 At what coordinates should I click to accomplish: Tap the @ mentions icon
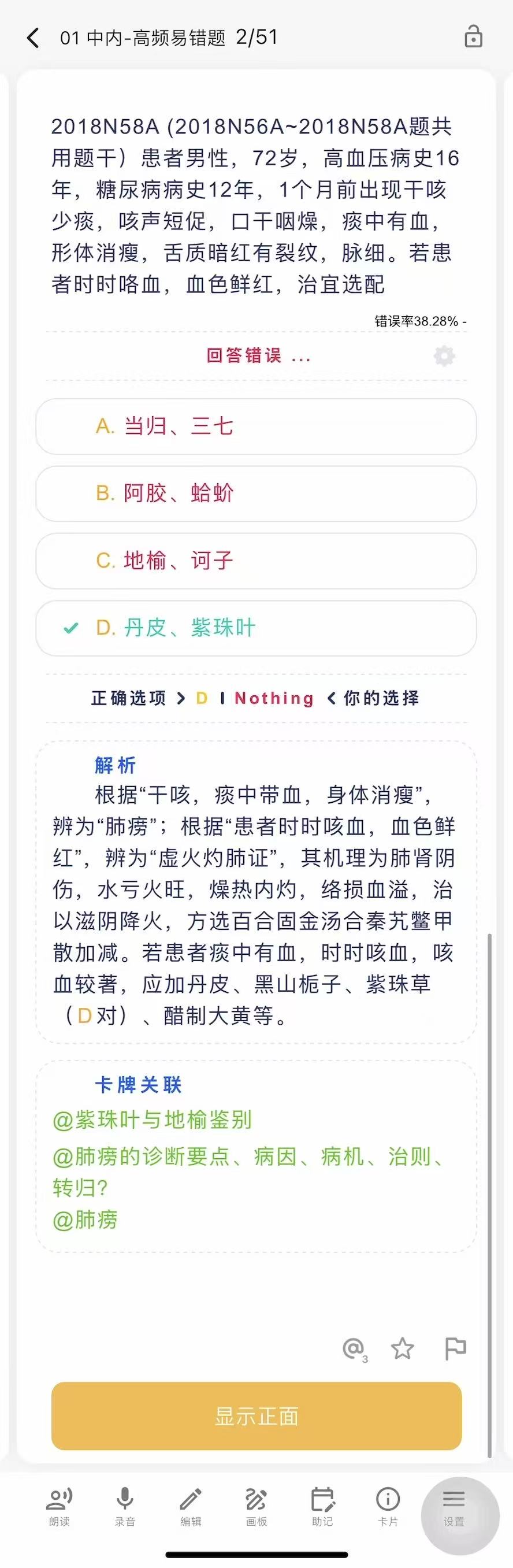click(x=354, y=1348)
